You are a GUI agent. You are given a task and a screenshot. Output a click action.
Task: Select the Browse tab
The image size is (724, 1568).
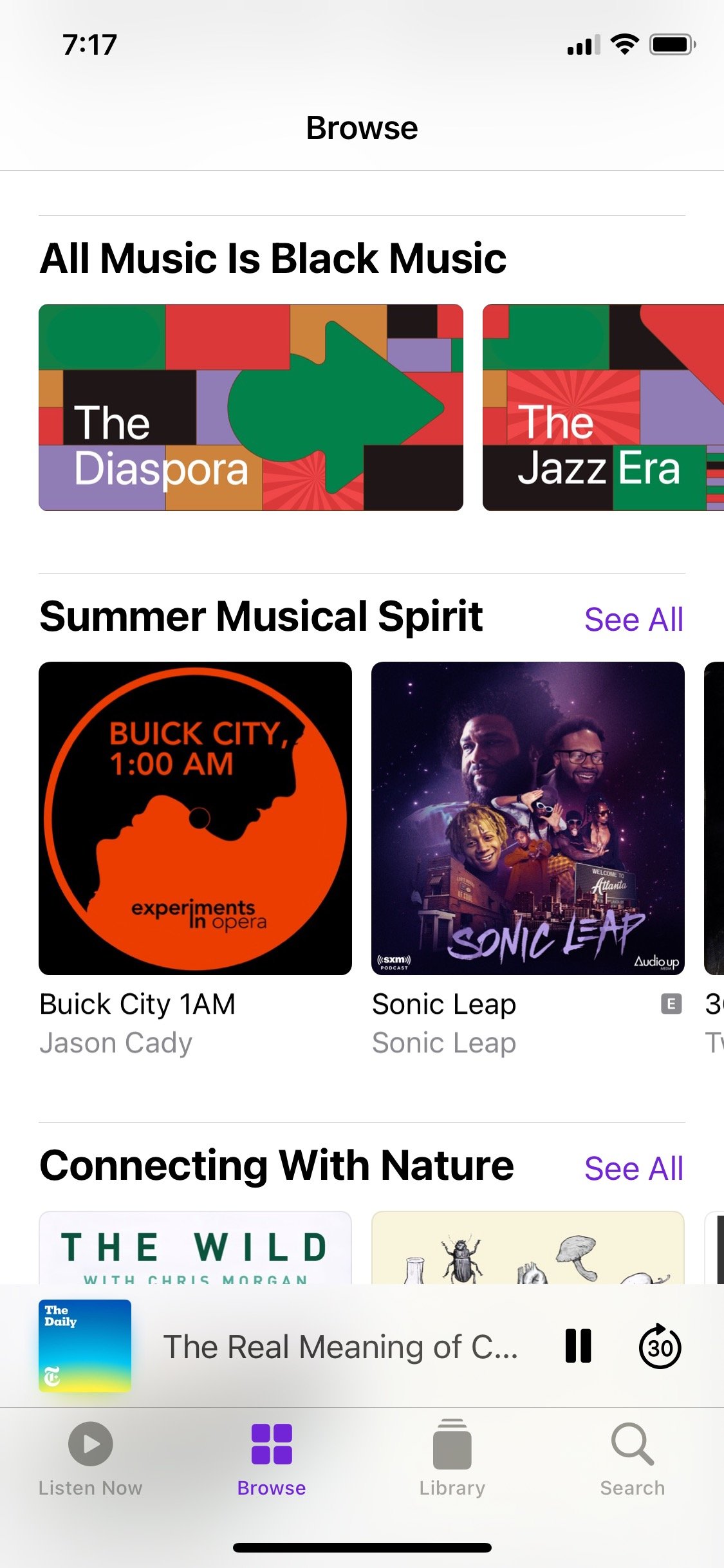click(x=272, y=1459)
